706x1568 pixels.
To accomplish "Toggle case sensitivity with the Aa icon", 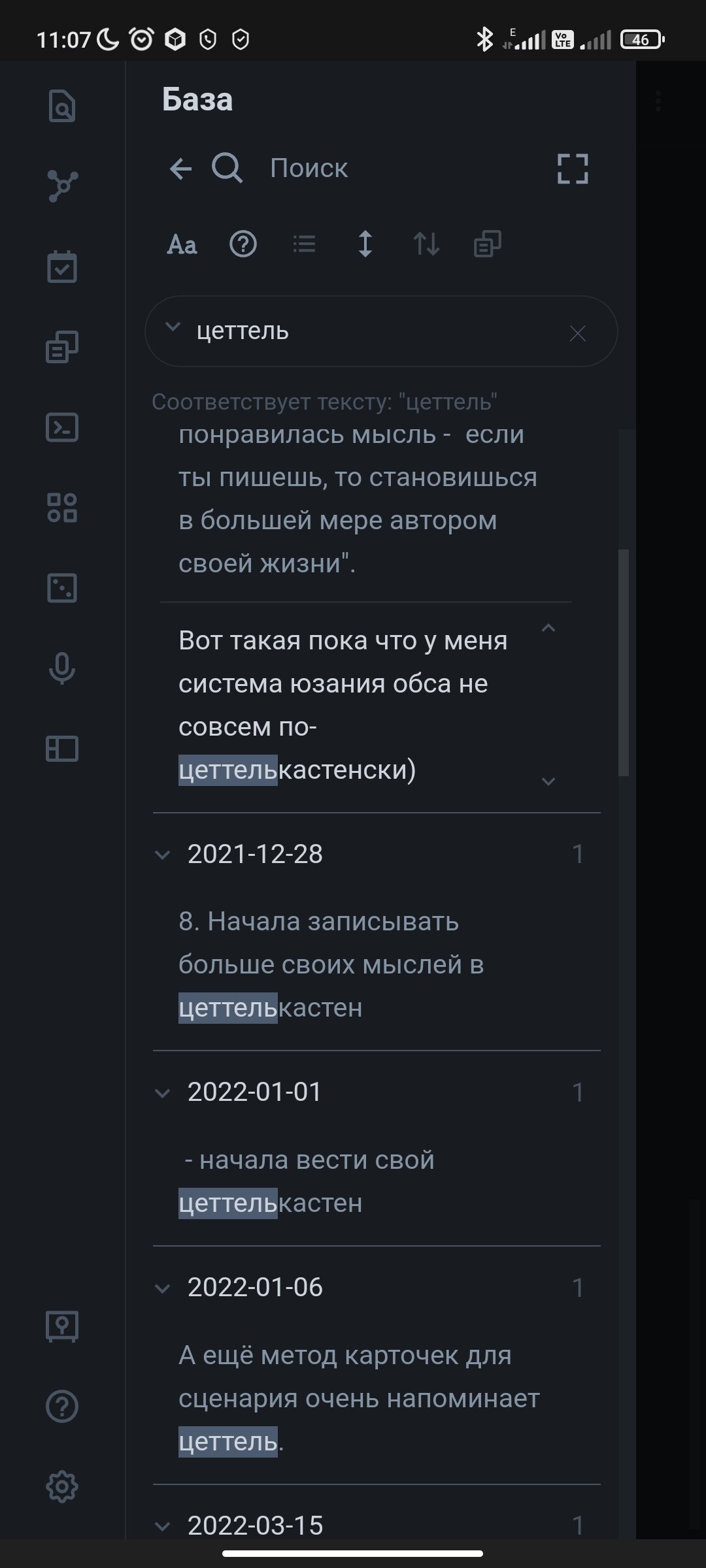I will [182, 245].
